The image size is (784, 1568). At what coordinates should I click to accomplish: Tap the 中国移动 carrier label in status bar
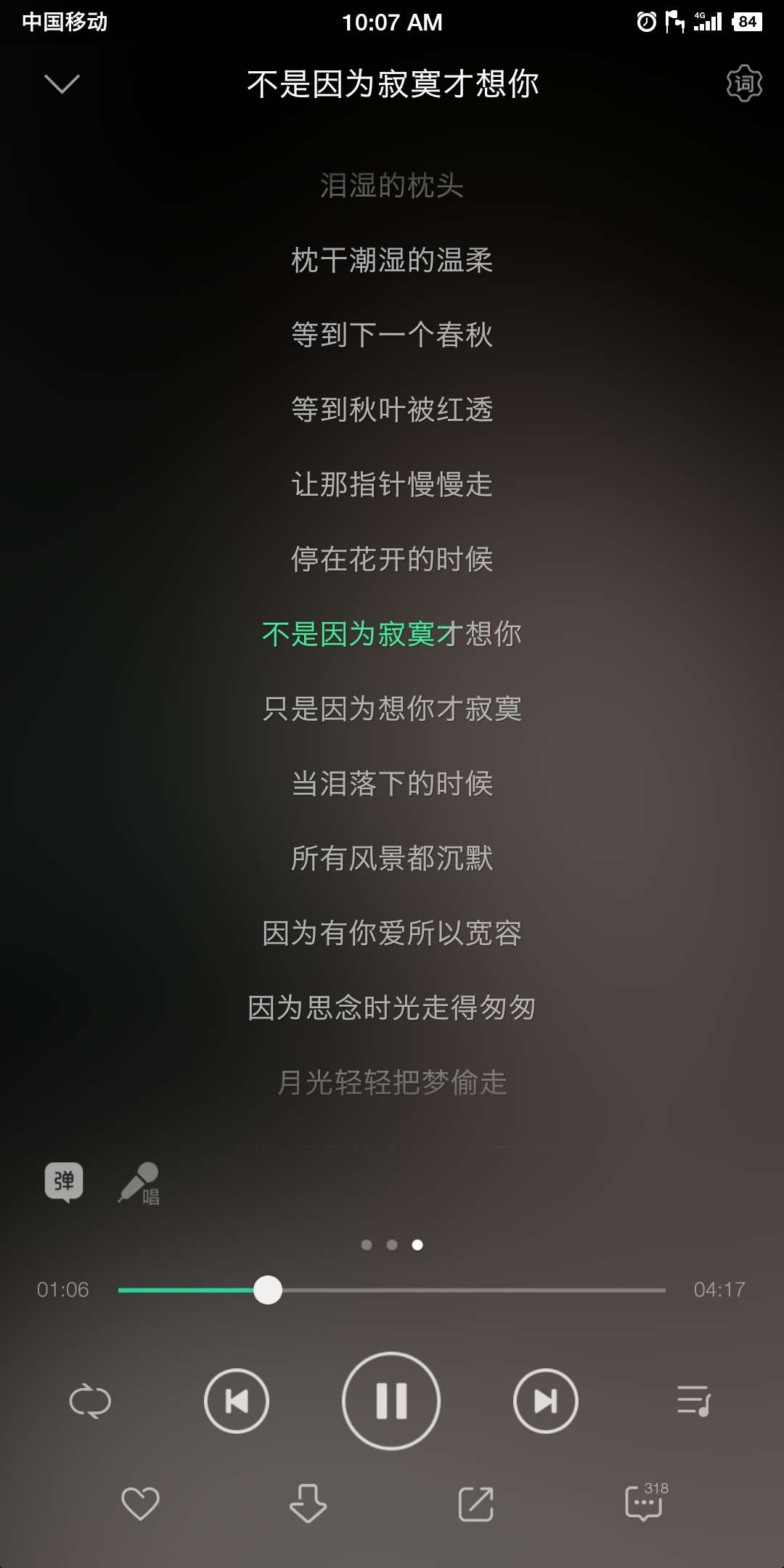65,22
